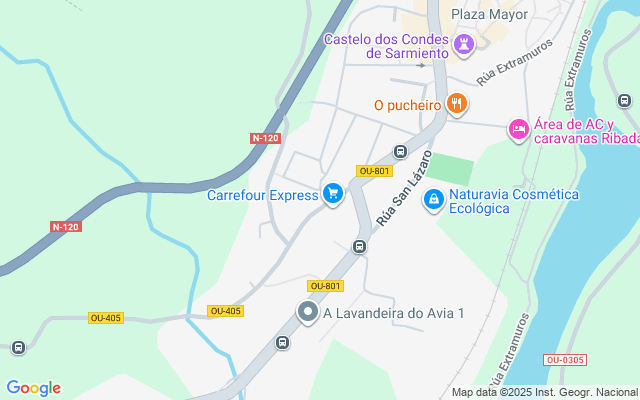The image size is (640, 400).
Task: Select the A Lavandeira do Avia 1 marker
Action: click(307, 313)
